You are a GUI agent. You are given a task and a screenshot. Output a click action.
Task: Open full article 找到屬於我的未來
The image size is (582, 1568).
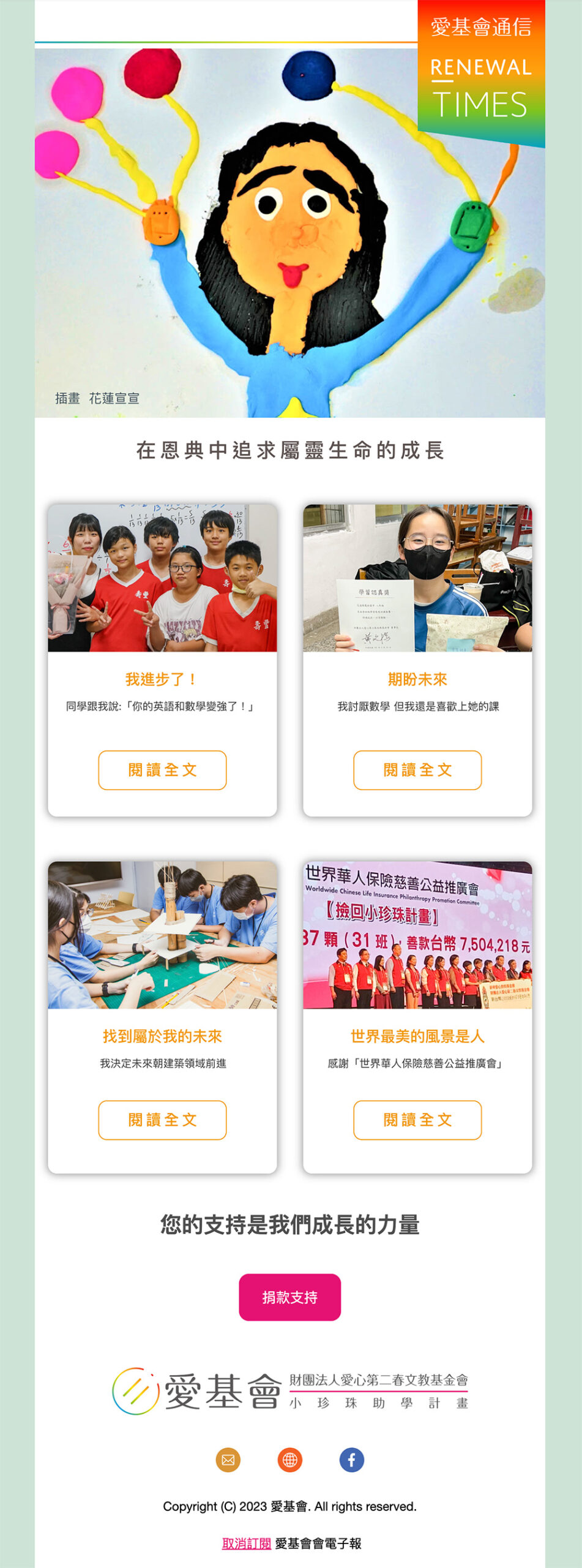tap(162, 1120)
